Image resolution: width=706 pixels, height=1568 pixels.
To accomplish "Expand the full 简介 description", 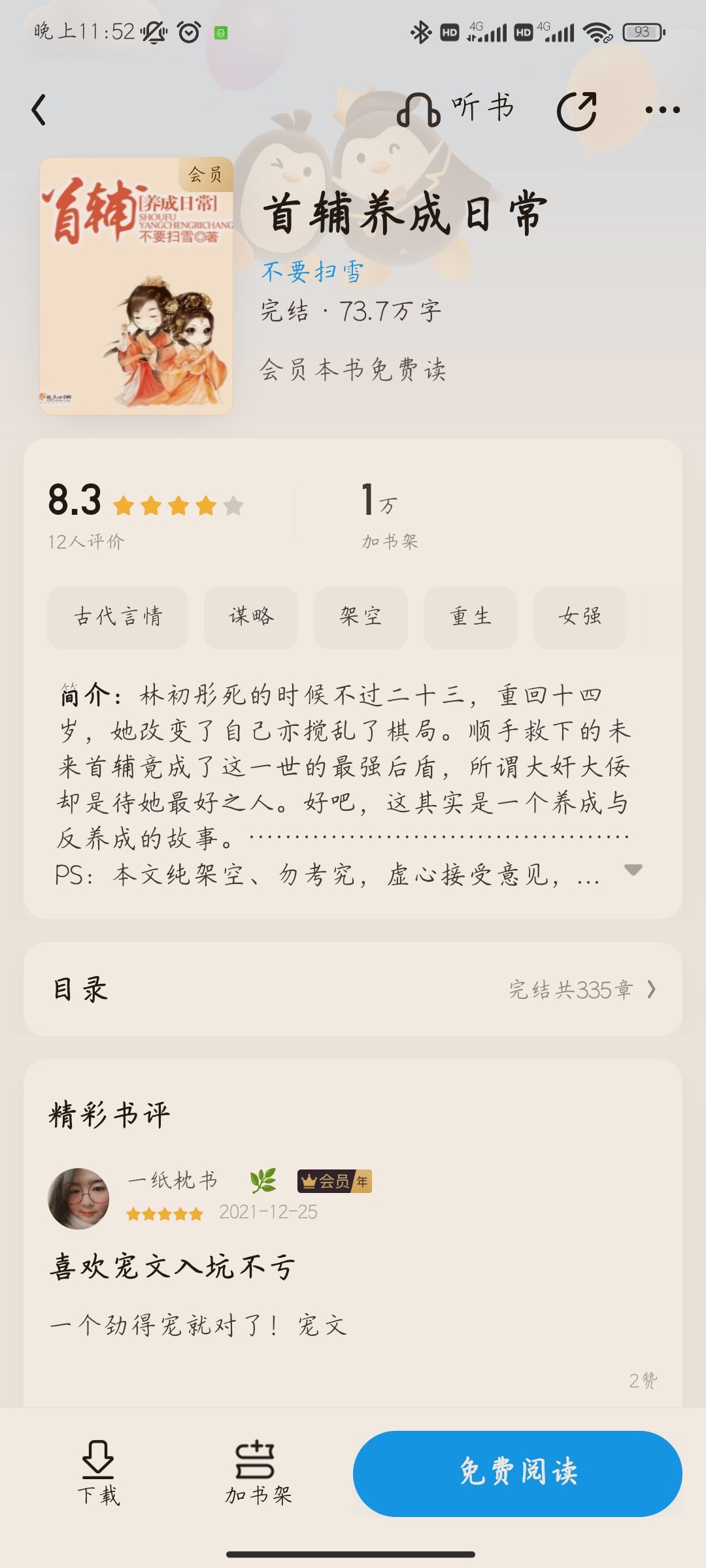I will pyautogui.click(x=633, y=870).
